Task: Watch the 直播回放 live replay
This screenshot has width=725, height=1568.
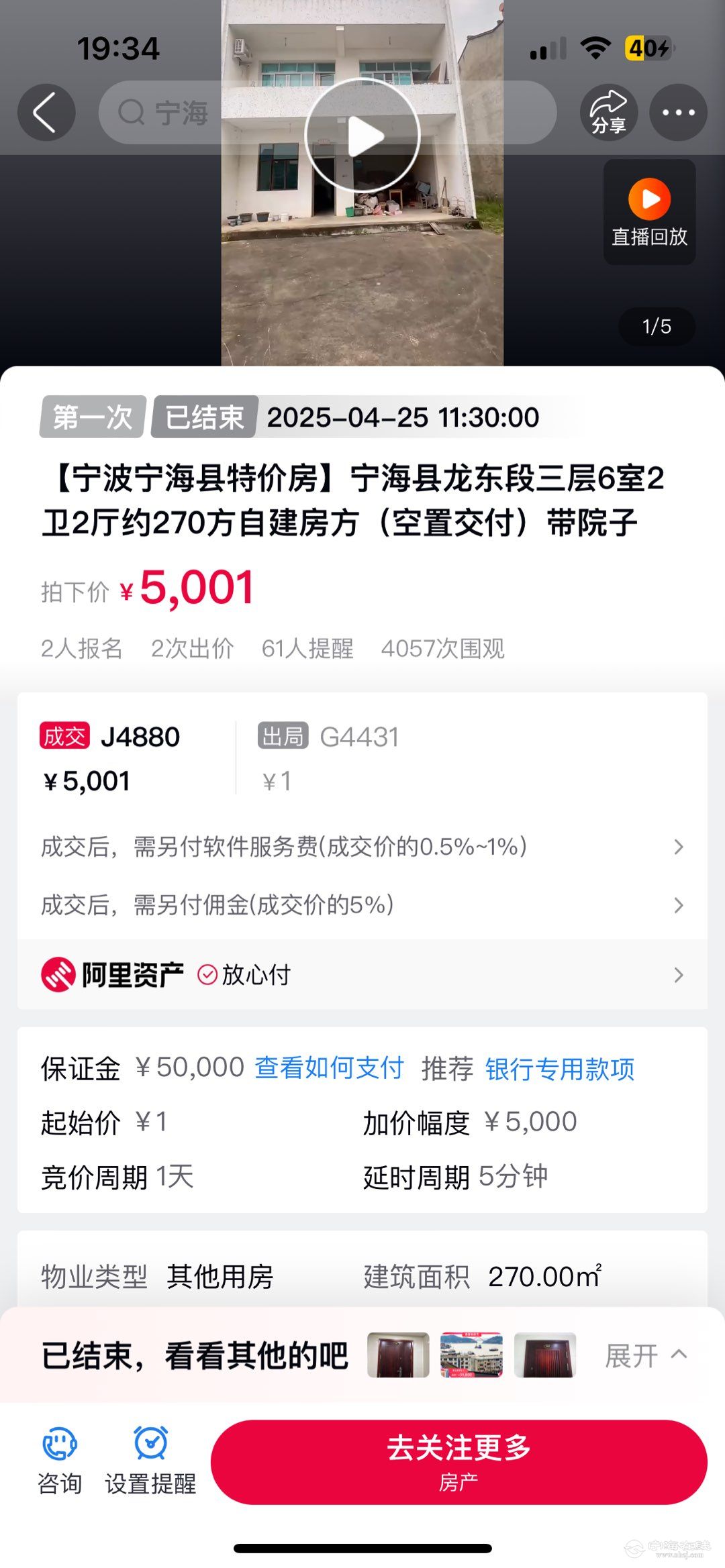Action: click(x=649, y=211)
